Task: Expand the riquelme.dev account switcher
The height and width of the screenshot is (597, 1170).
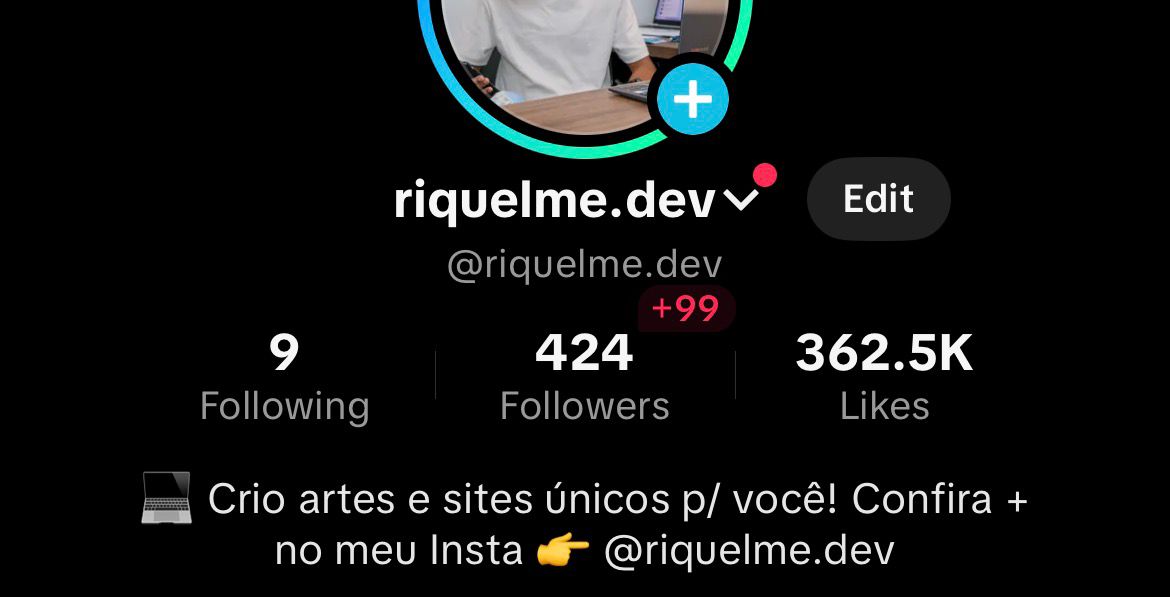Action: click(740, 201)
